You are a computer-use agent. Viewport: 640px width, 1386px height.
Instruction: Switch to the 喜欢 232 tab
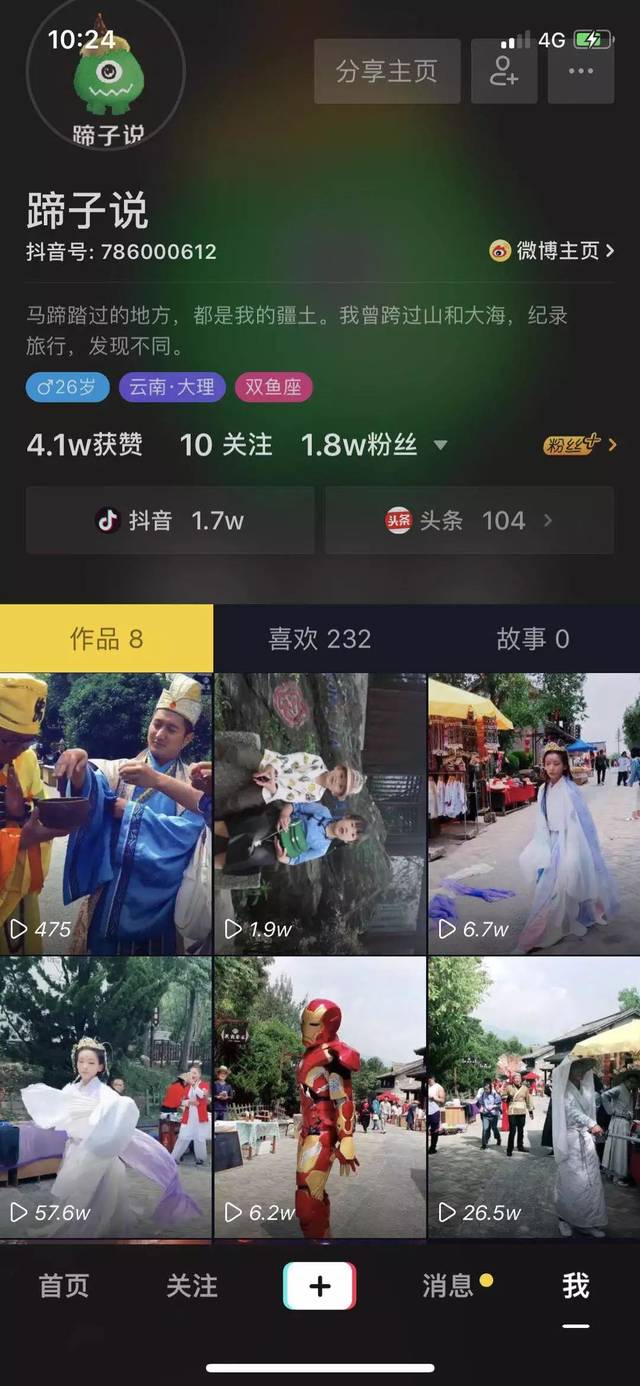point(320,638)
